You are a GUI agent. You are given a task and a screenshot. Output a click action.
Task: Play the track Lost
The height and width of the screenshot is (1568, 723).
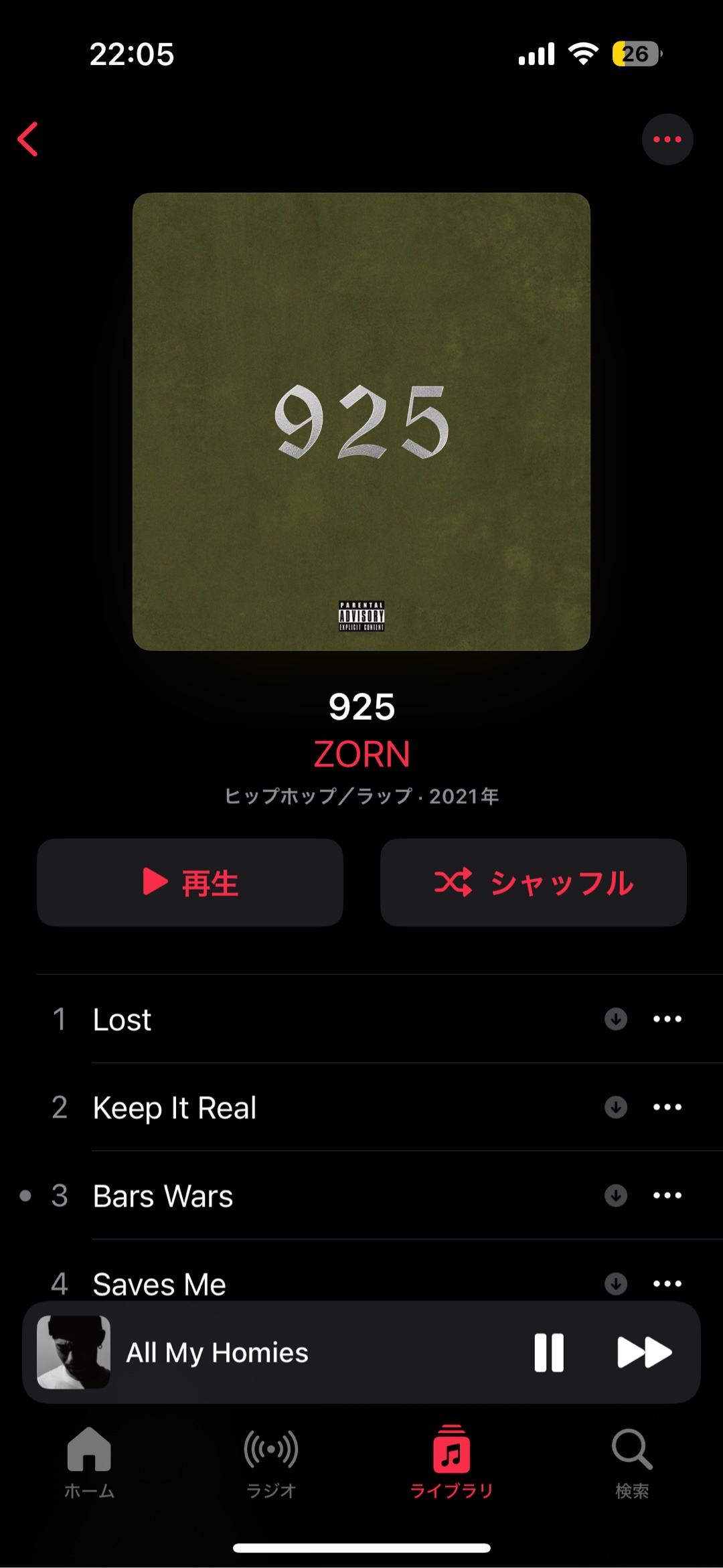click(123, 1020)
